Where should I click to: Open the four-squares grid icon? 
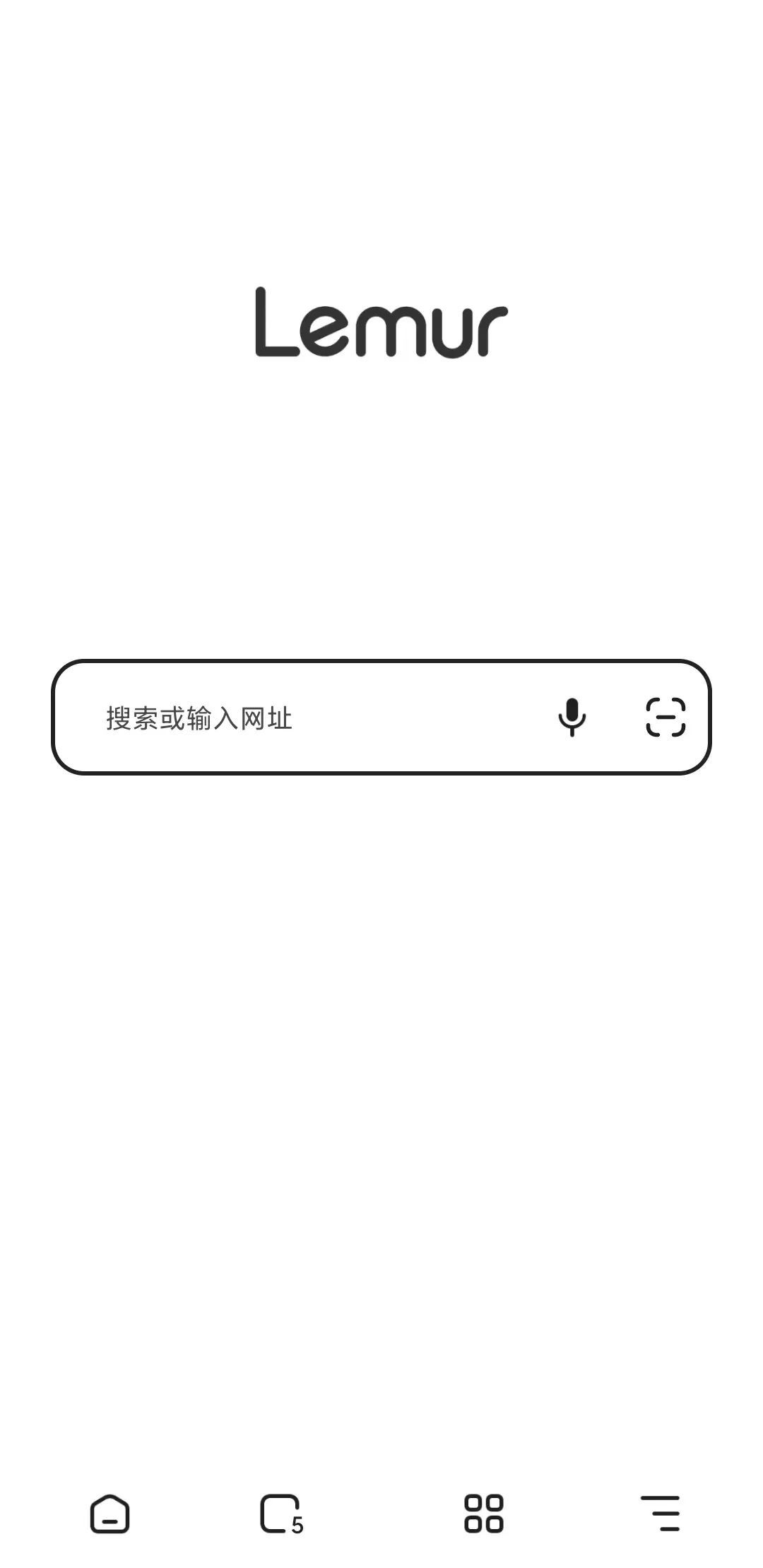coord(484,1514)
